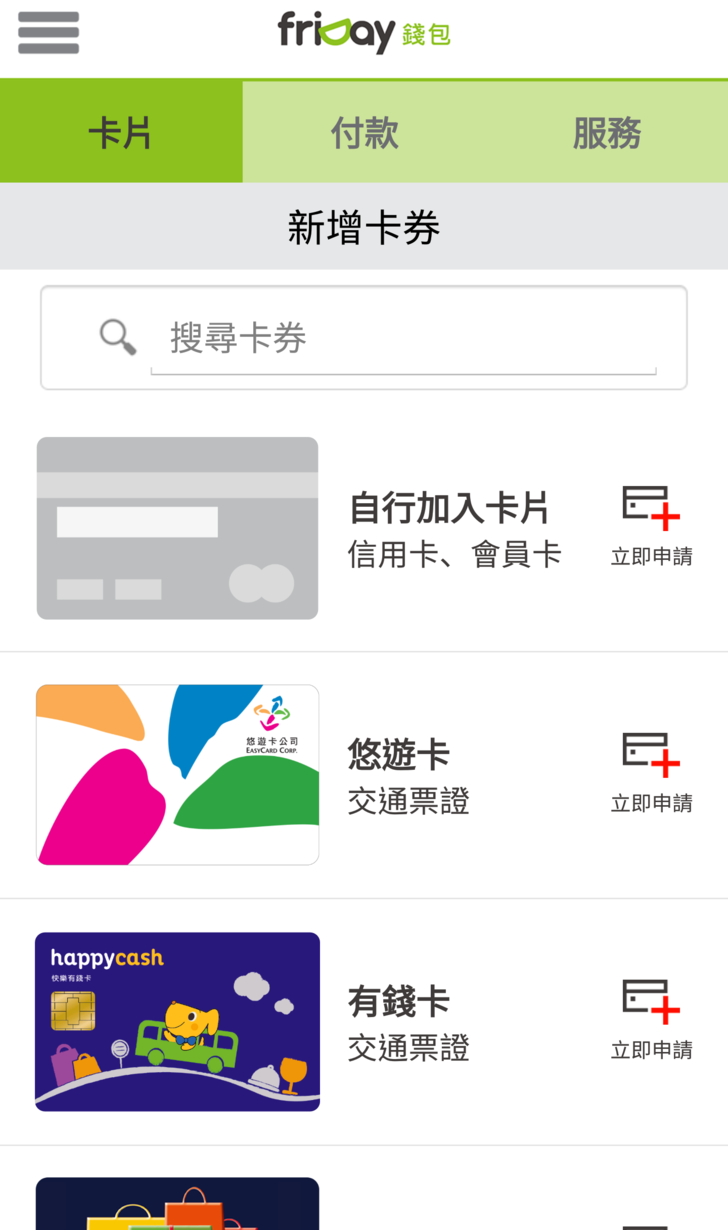Select 立即申請 next to 有錢卡
Image resolution: width=728 pixels, height=1230 pixels.
point(651,1021)
